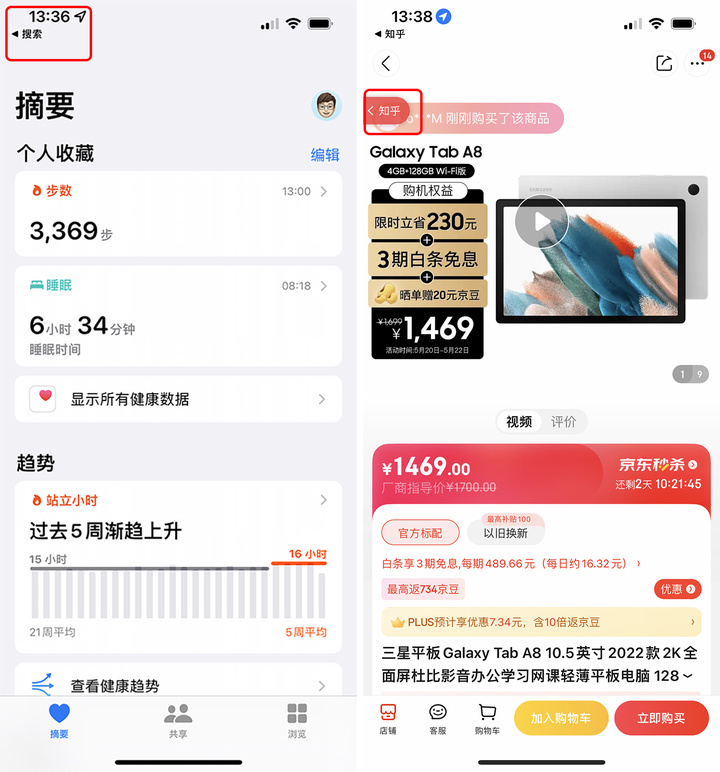Tap the heart icon beside 显示所有健康数据

42,398
